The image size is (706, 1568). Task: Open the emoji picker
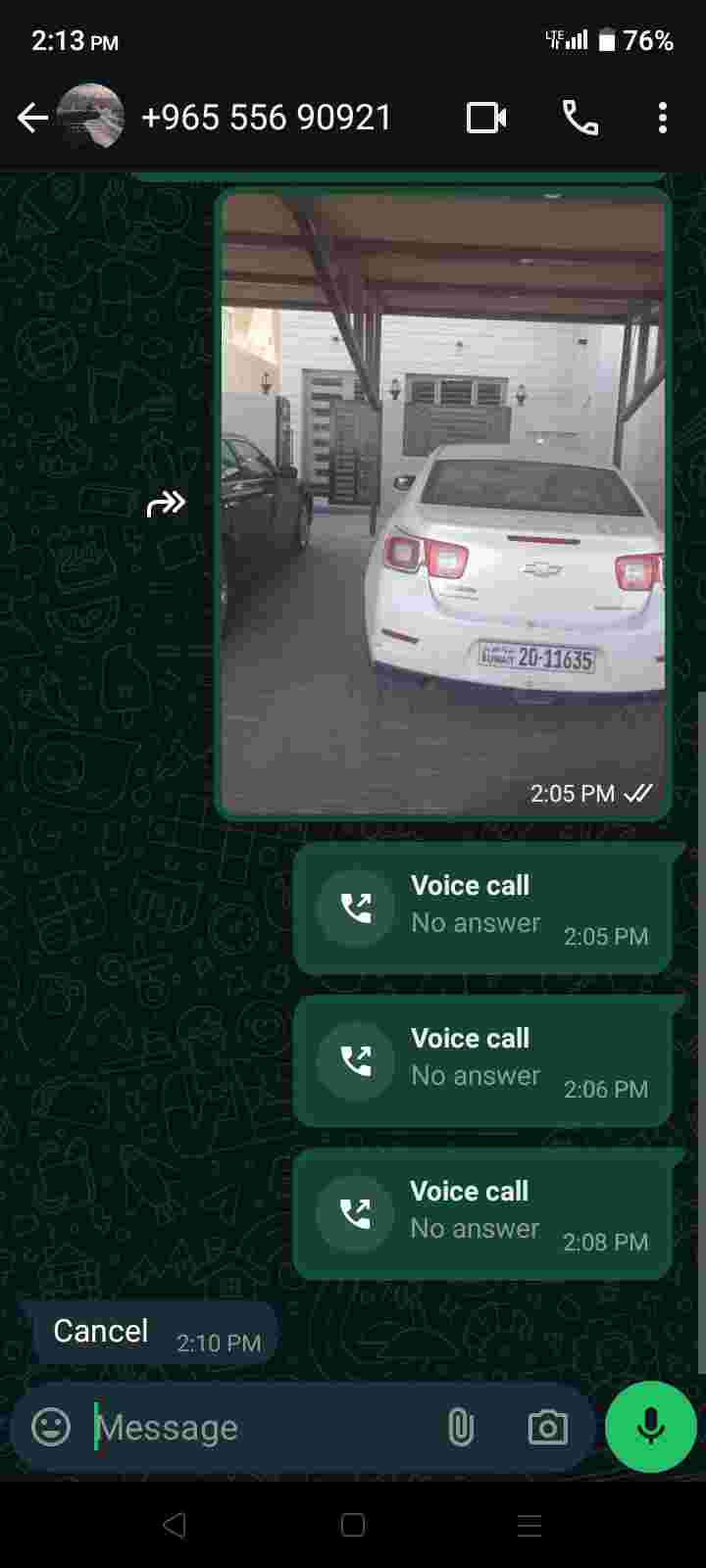[51, 1427]
